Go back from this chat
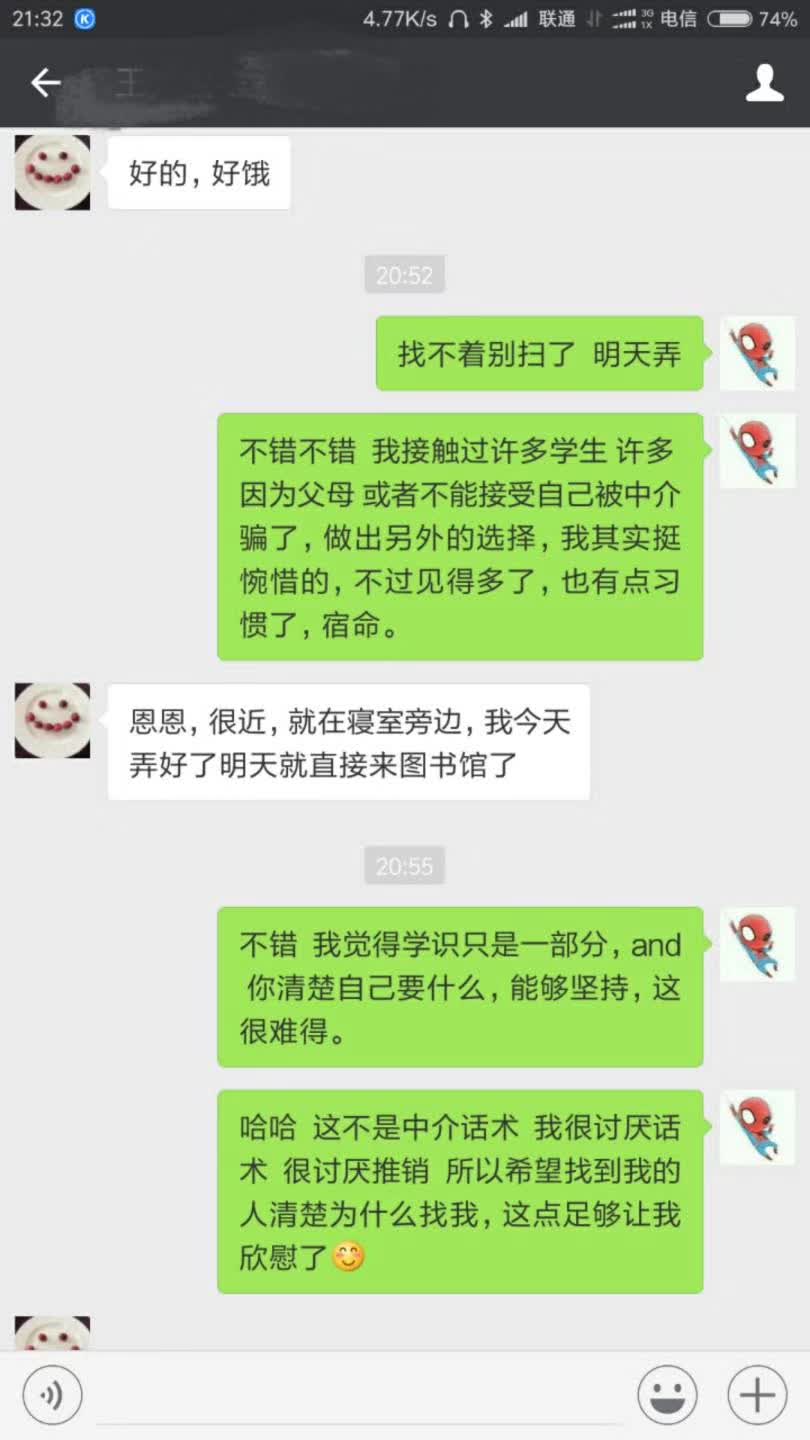The width and height of the screenshot is (810, 1440). 45,83
